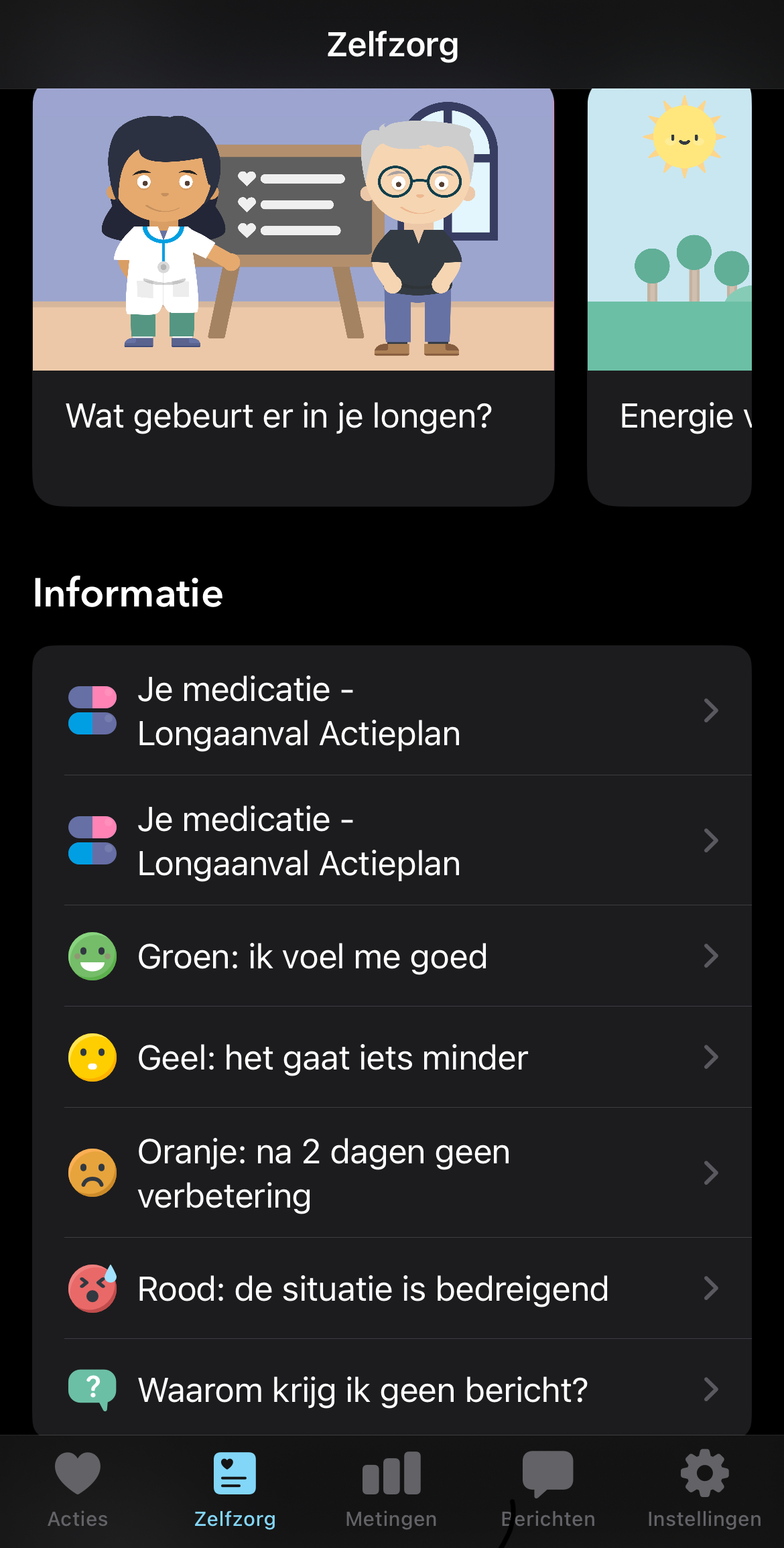
Task: Tap 'Waarom krijg ik geen bericht?'
Action: coord(392,1390)
